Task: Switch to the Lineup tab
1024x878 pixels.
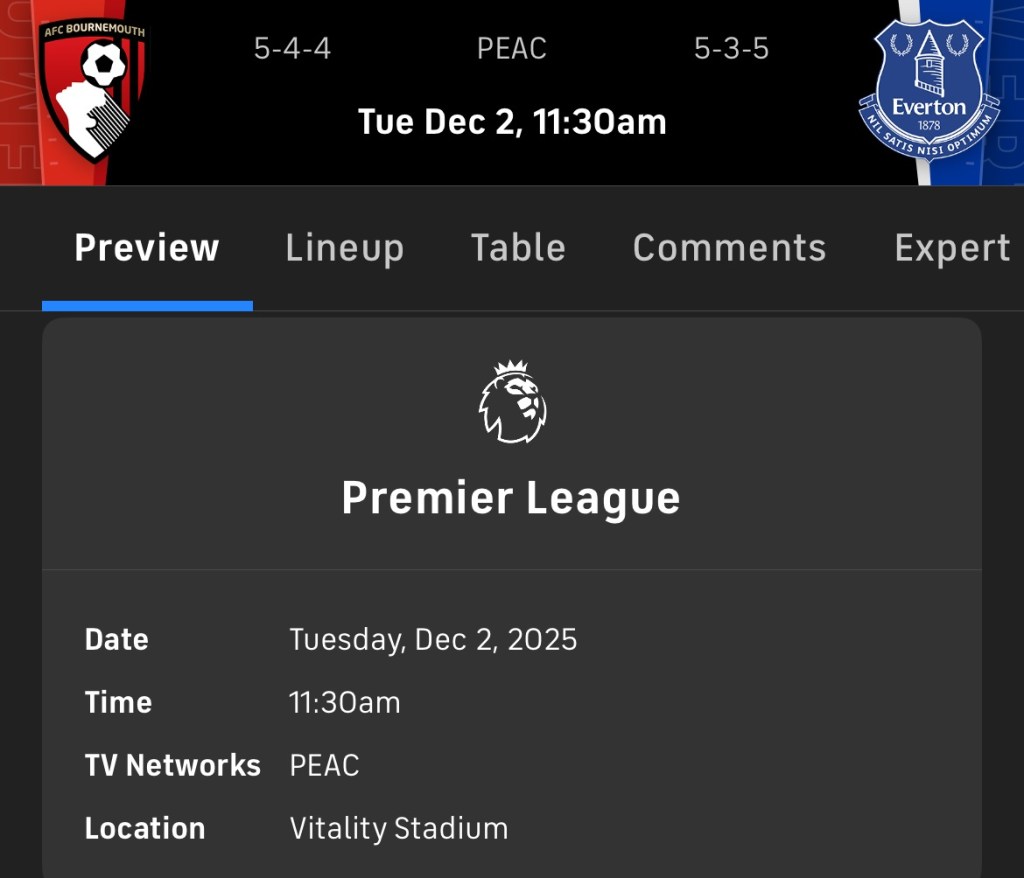Action: point(344,248)
